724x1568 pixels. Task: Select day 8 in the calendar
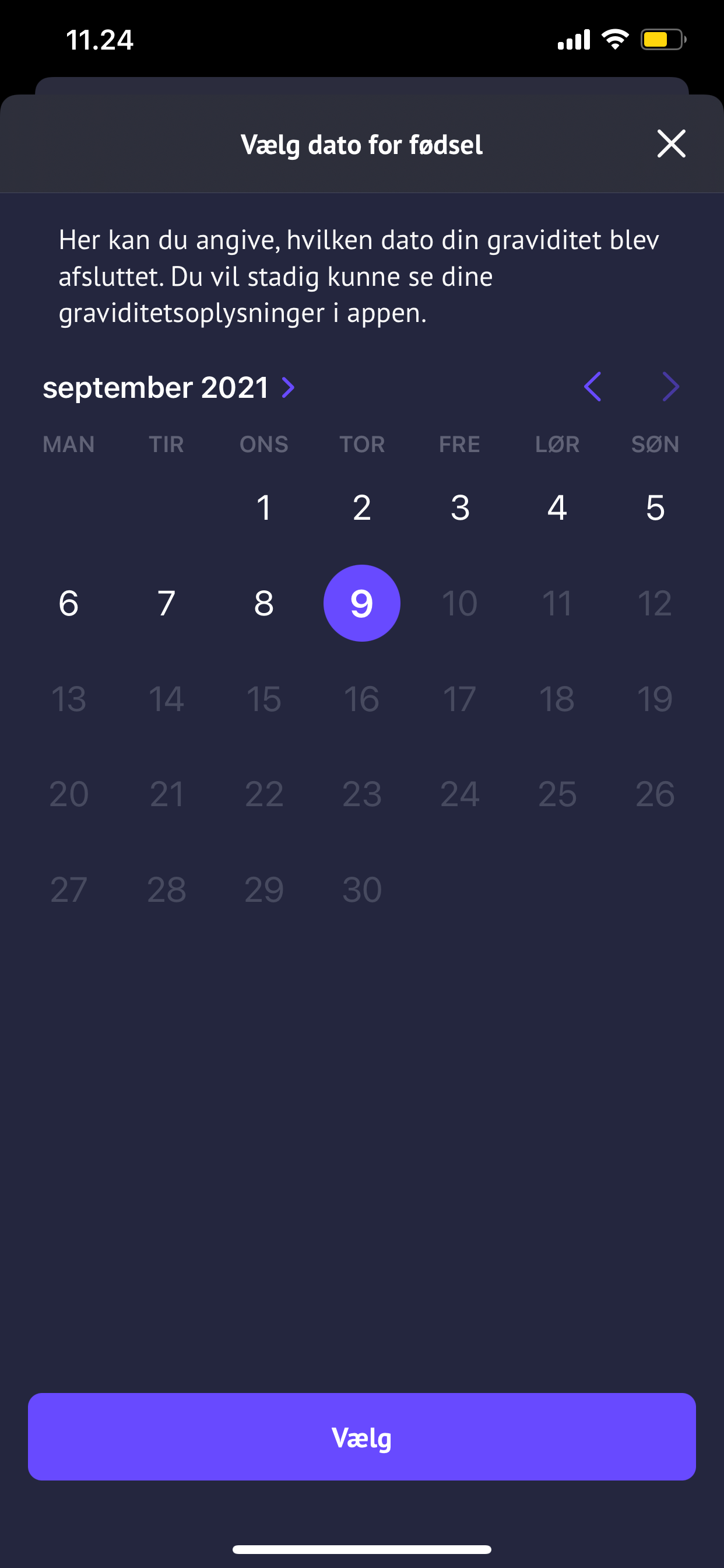pyautogui.click(x=264, y=603)
